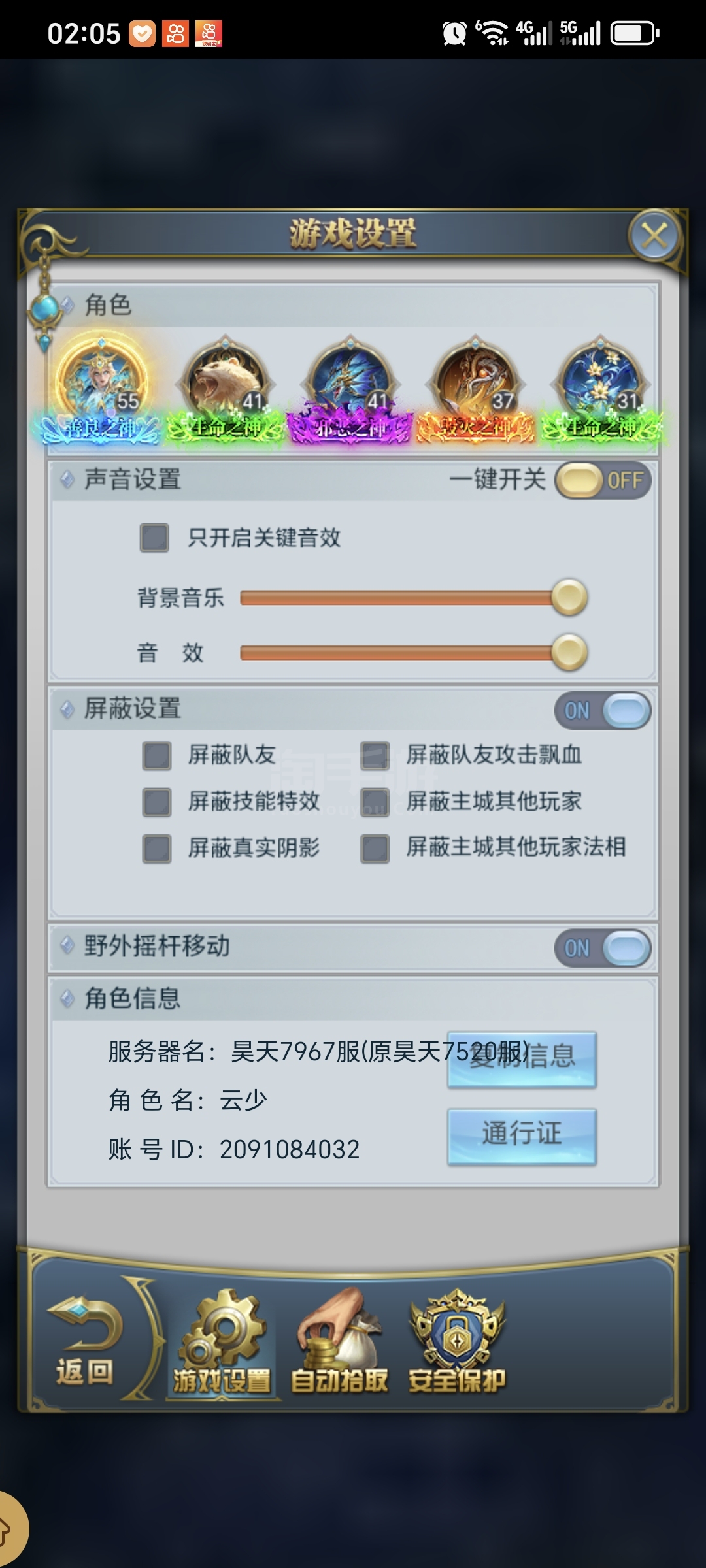Check 屏蔽主城其他玩家

click(x=375, y=802)
